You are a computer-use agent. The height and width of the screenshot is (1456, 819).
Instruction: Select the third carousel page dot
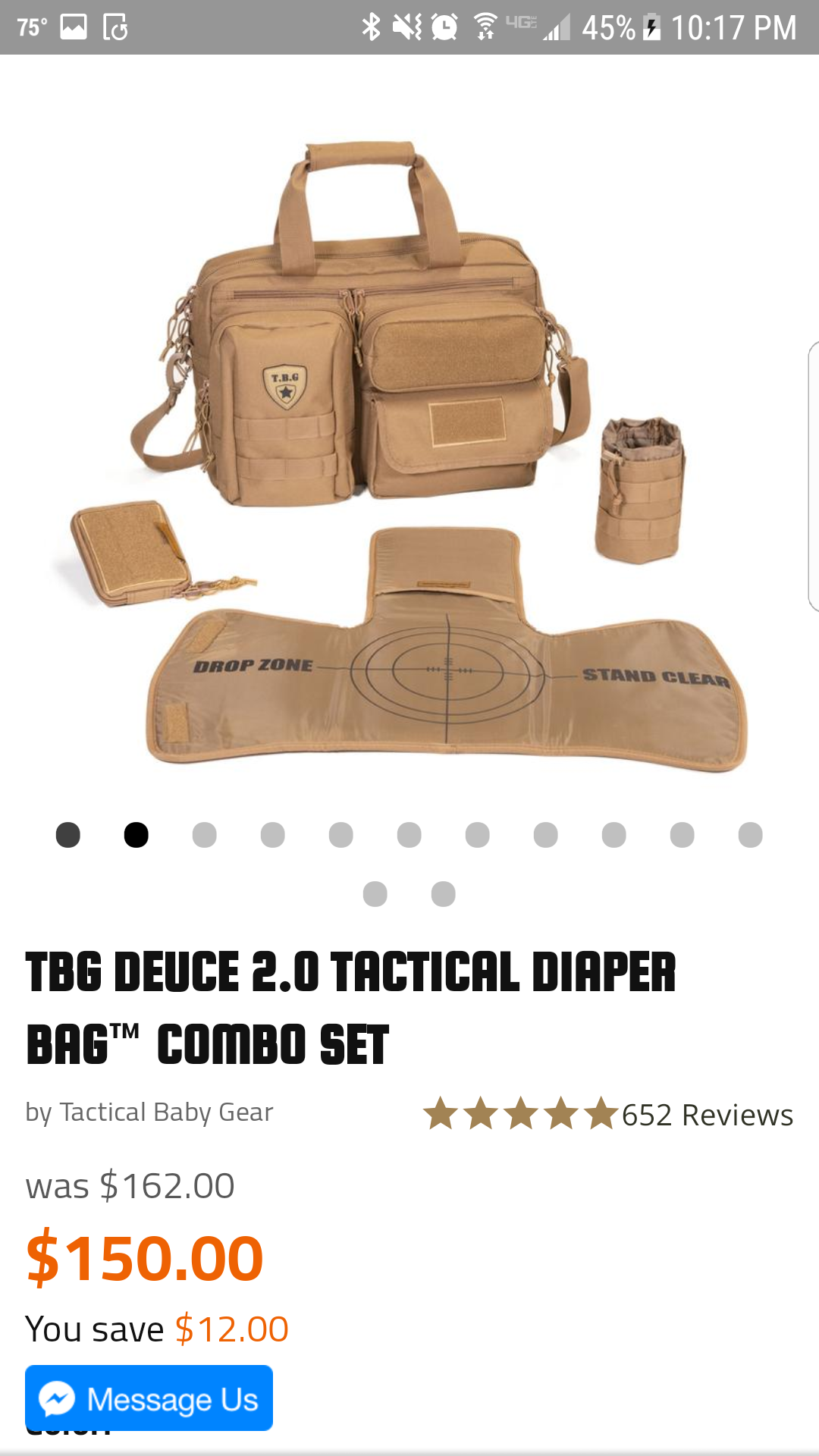tap(205, 835)
